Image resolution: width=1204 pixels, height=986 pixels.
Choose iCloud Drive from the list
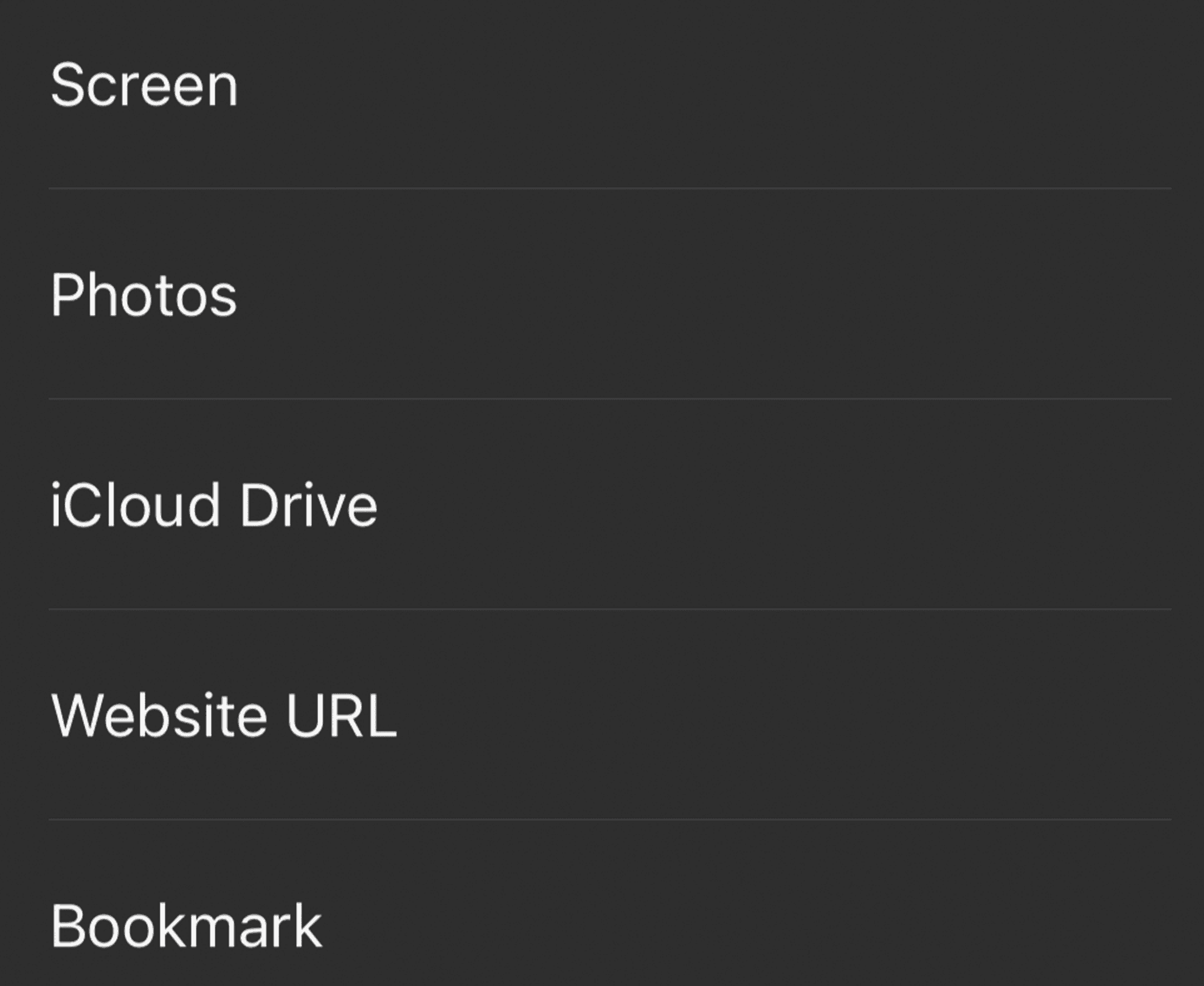[x=214, y=505]
